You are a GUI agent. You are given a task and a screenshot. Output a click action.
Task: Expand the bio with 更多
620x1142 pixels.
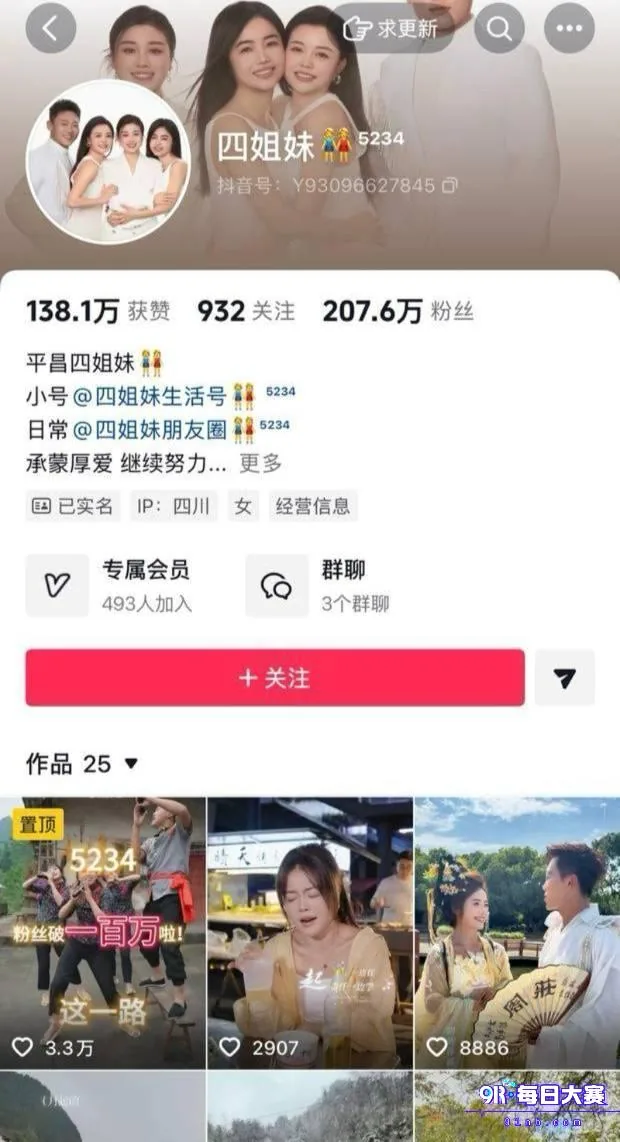[260, 463]
